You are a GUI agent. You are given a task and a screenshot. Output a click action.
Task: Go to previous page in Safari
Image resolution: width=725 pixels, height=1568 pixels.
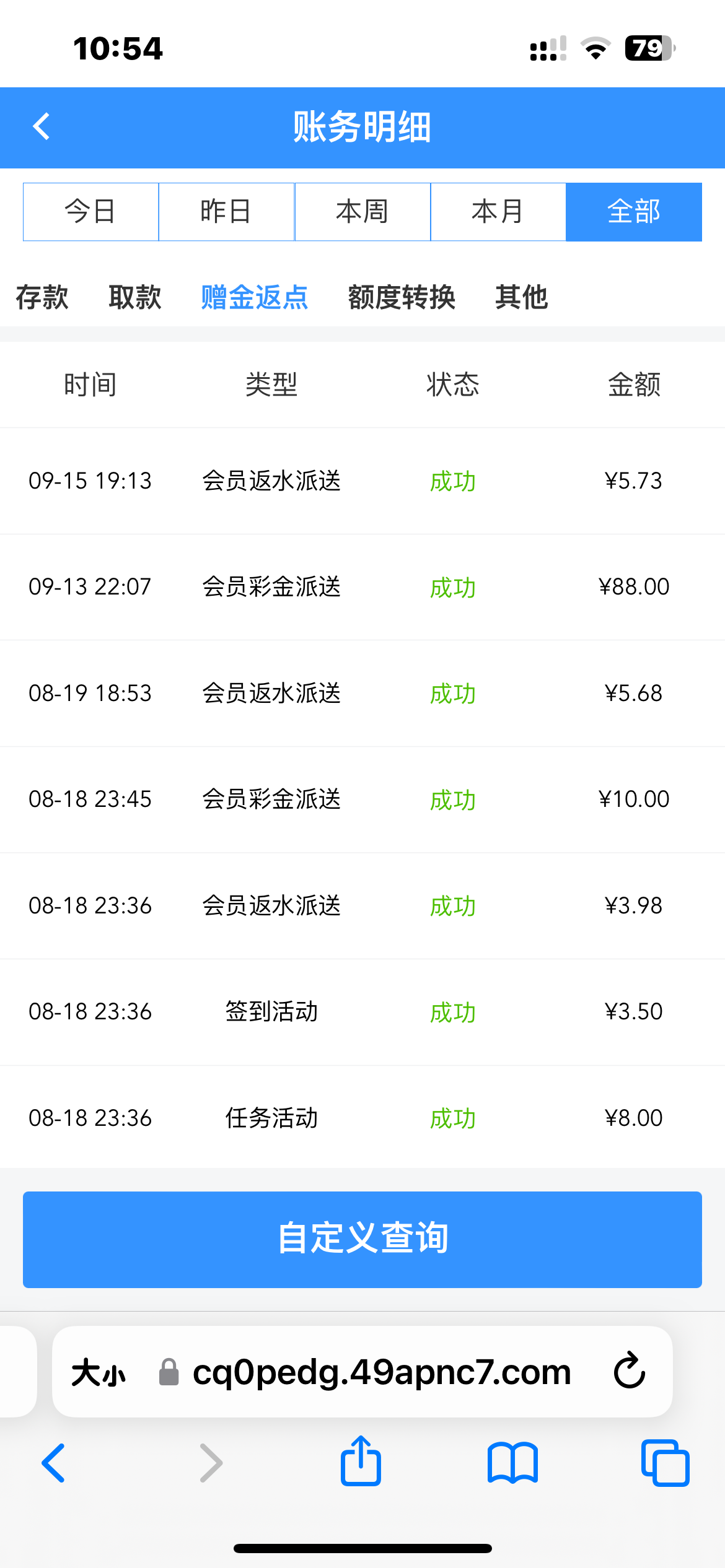[x=54, y=1463]
